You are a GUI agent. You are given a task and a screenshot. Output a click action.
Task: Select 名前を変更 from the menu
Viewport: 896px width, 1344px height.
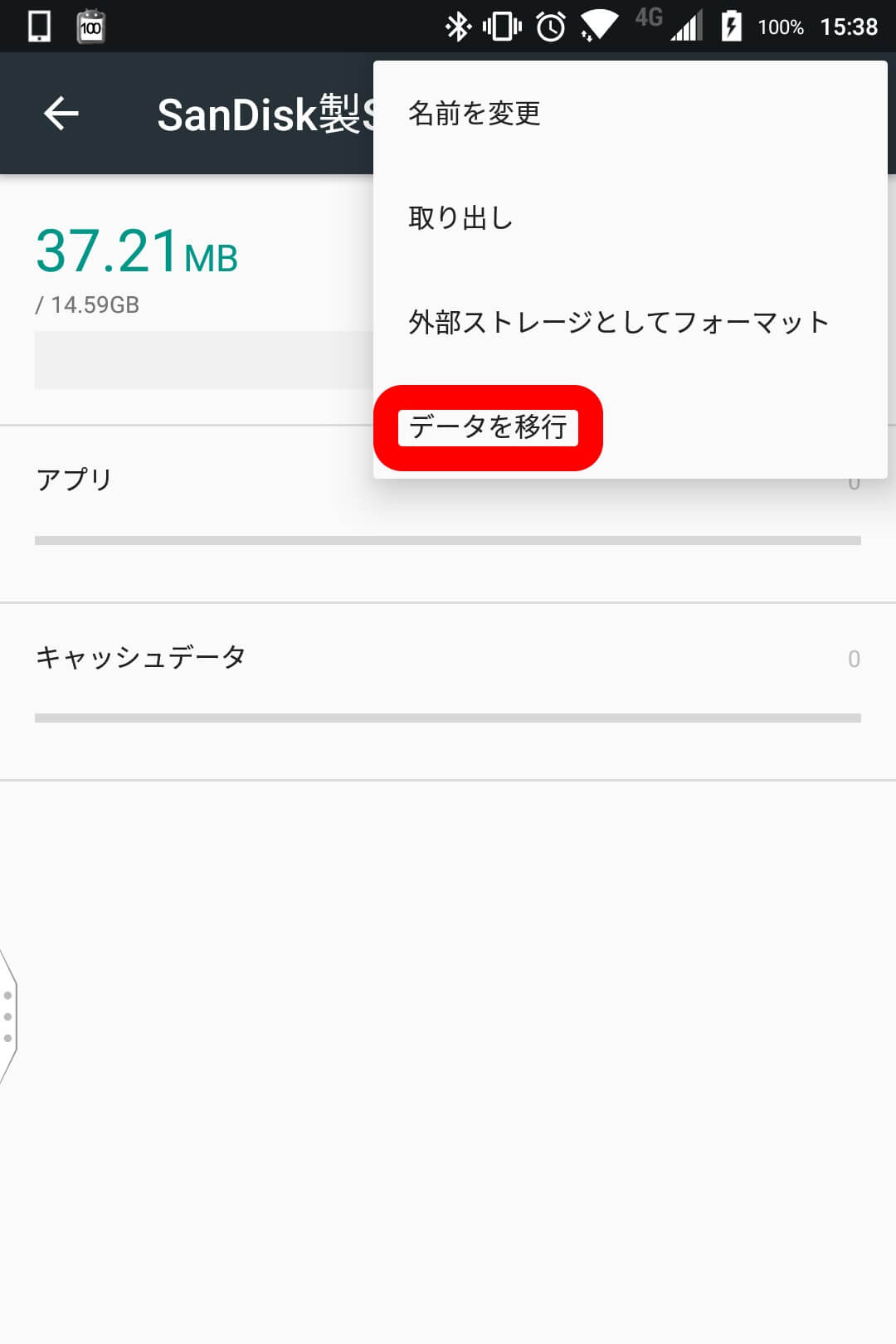click(474, 114)
